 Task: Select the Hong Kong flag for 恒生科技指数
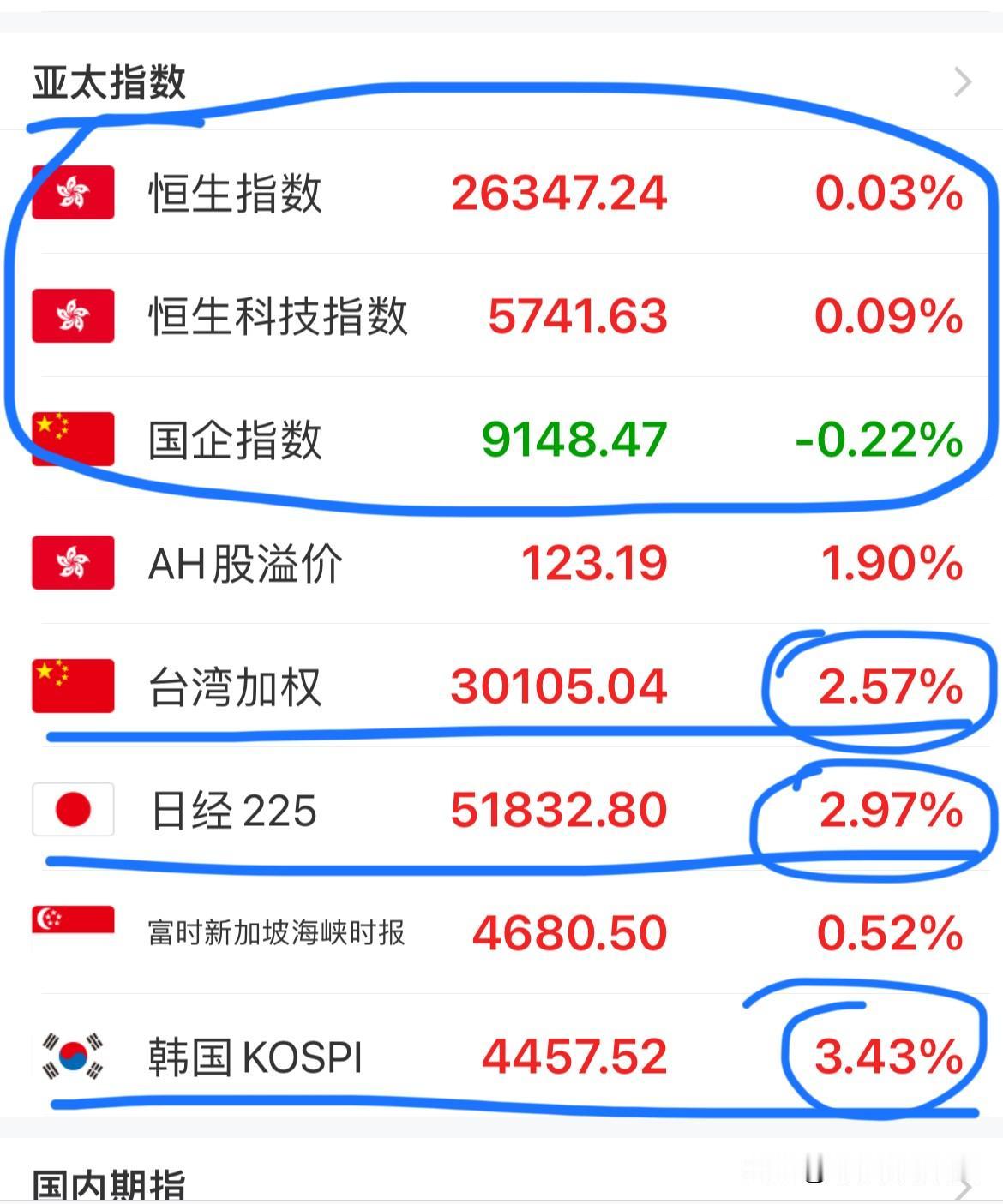(x=73, y=316)
